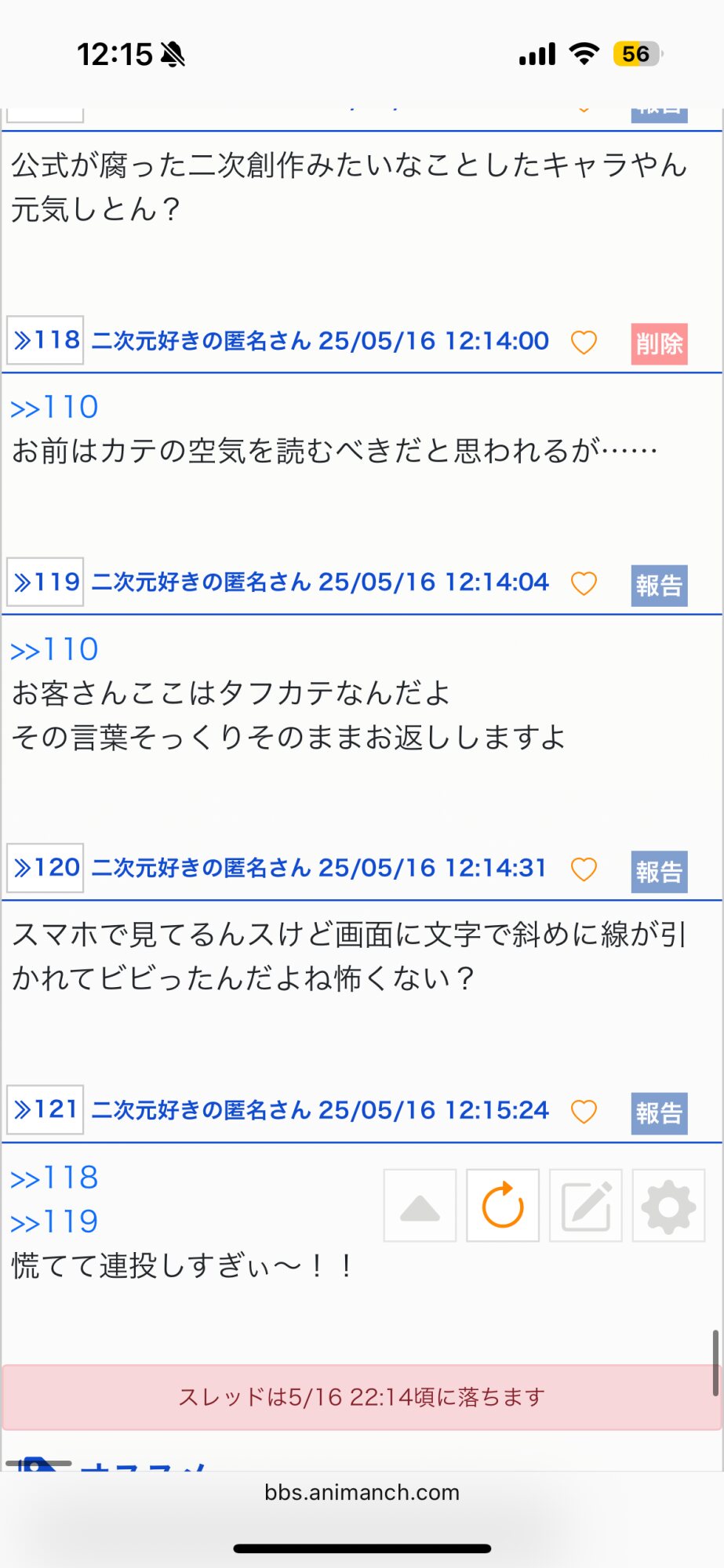Delete post 118 with 削除 button
The width and height of the screenshot is (724, 1568).
659,343
